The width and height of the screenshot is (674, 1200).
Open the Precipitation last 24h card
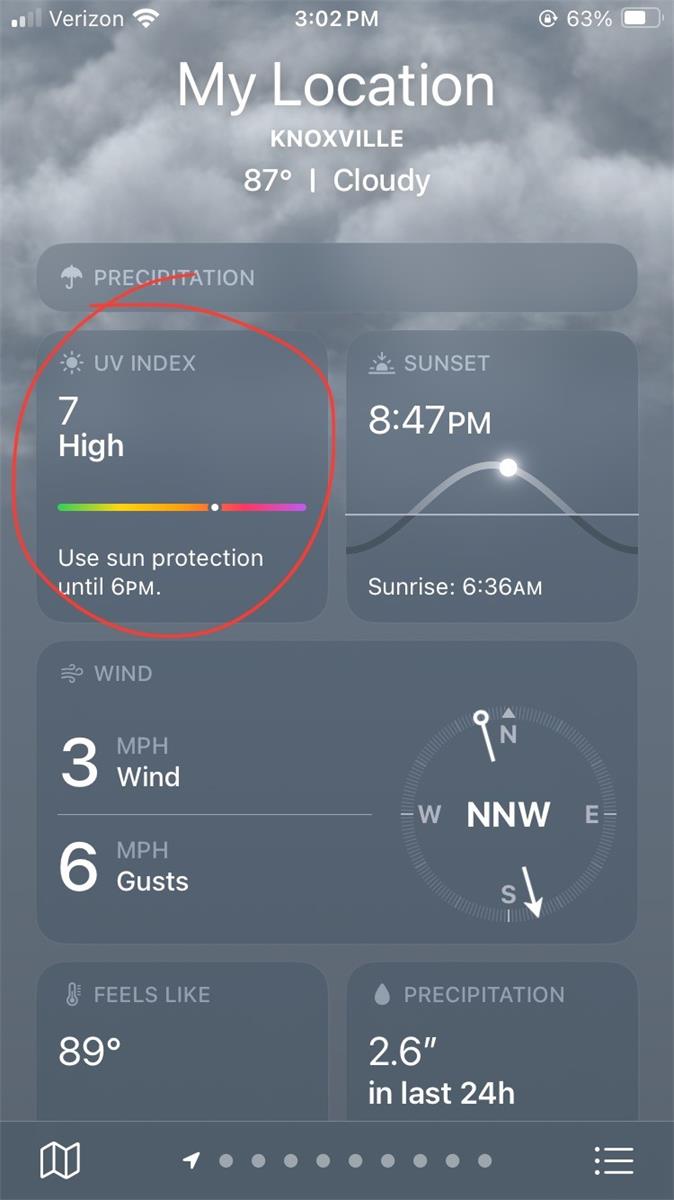point(491,1040)
